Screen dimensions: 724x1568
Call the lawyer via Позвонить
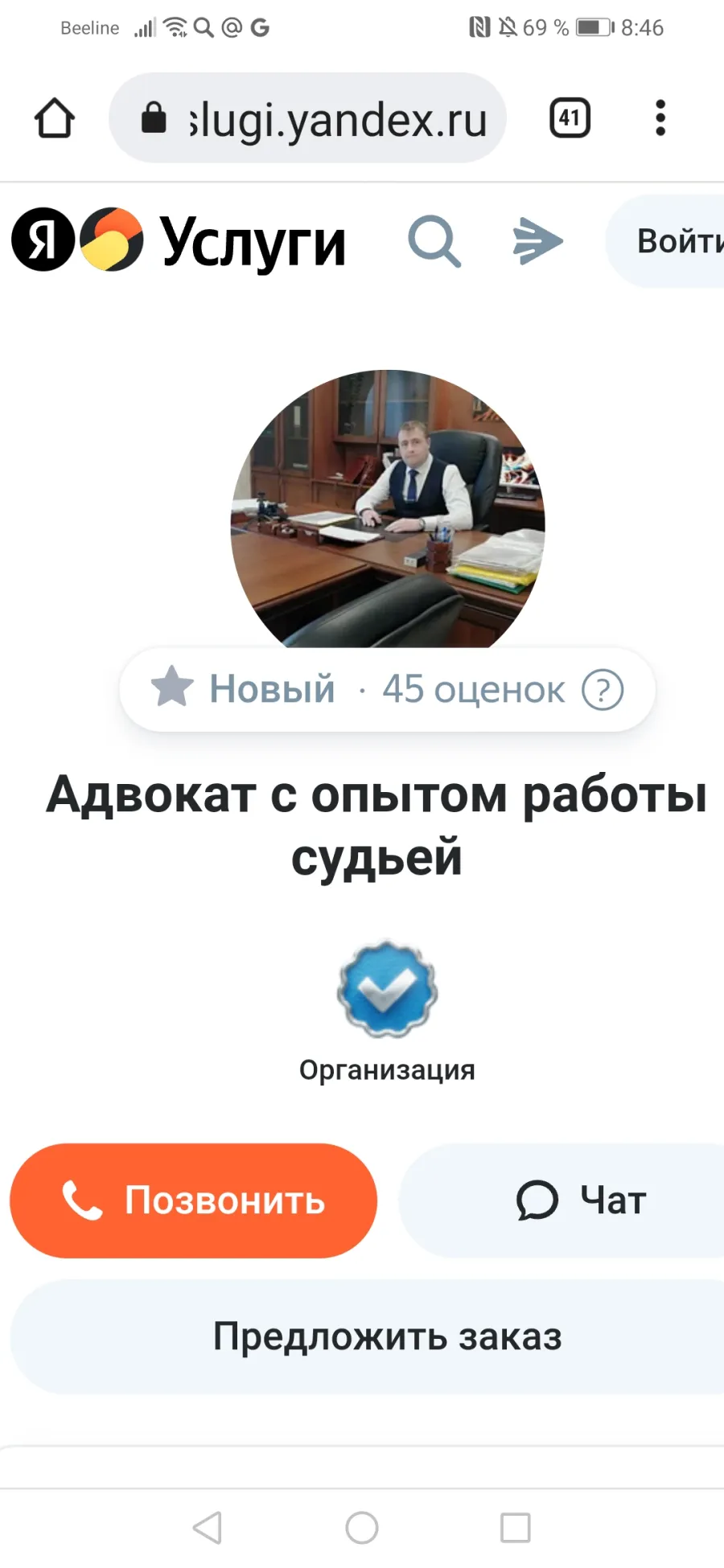[193, 1201]
